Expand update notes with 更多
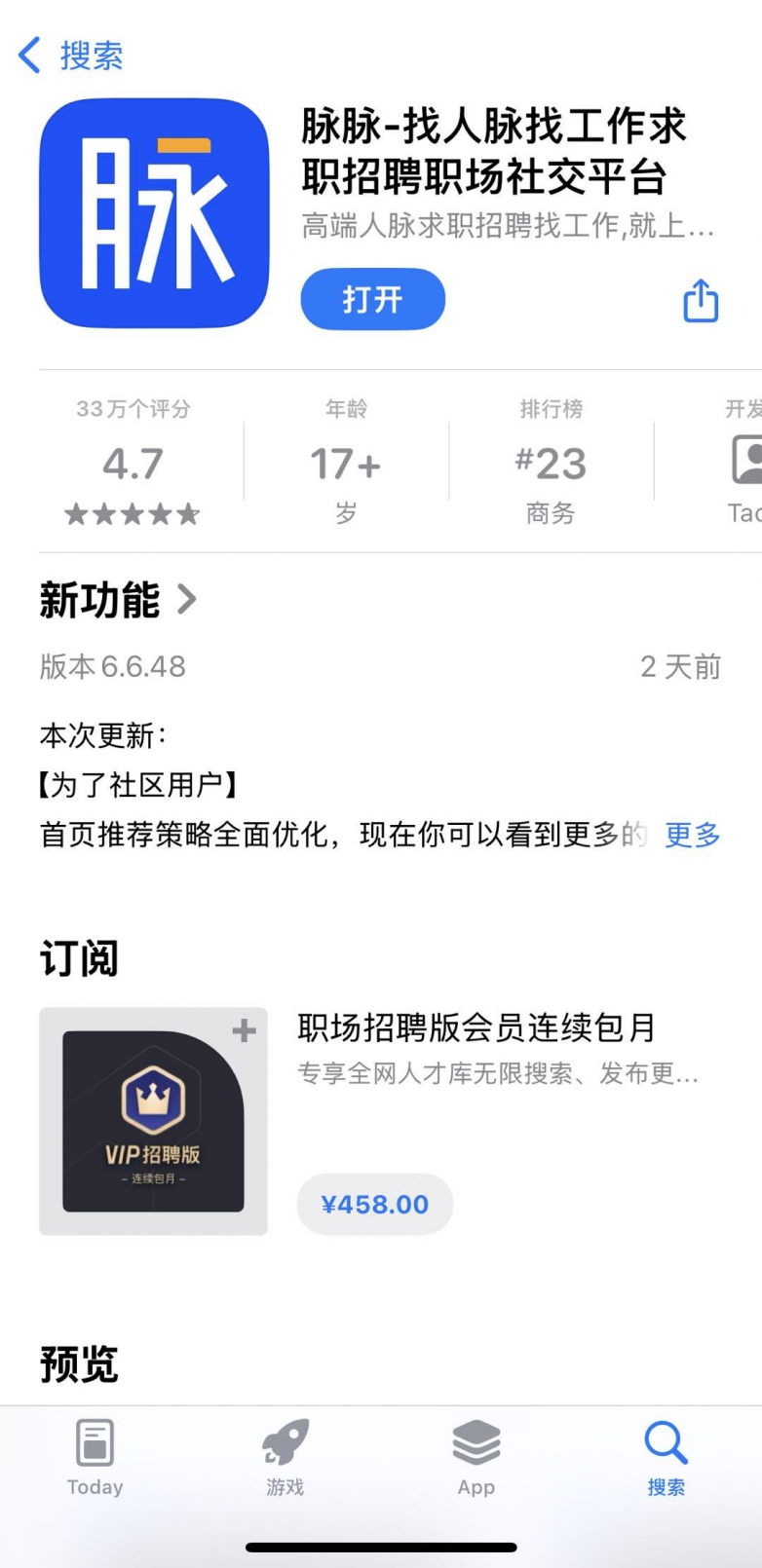 692,835
